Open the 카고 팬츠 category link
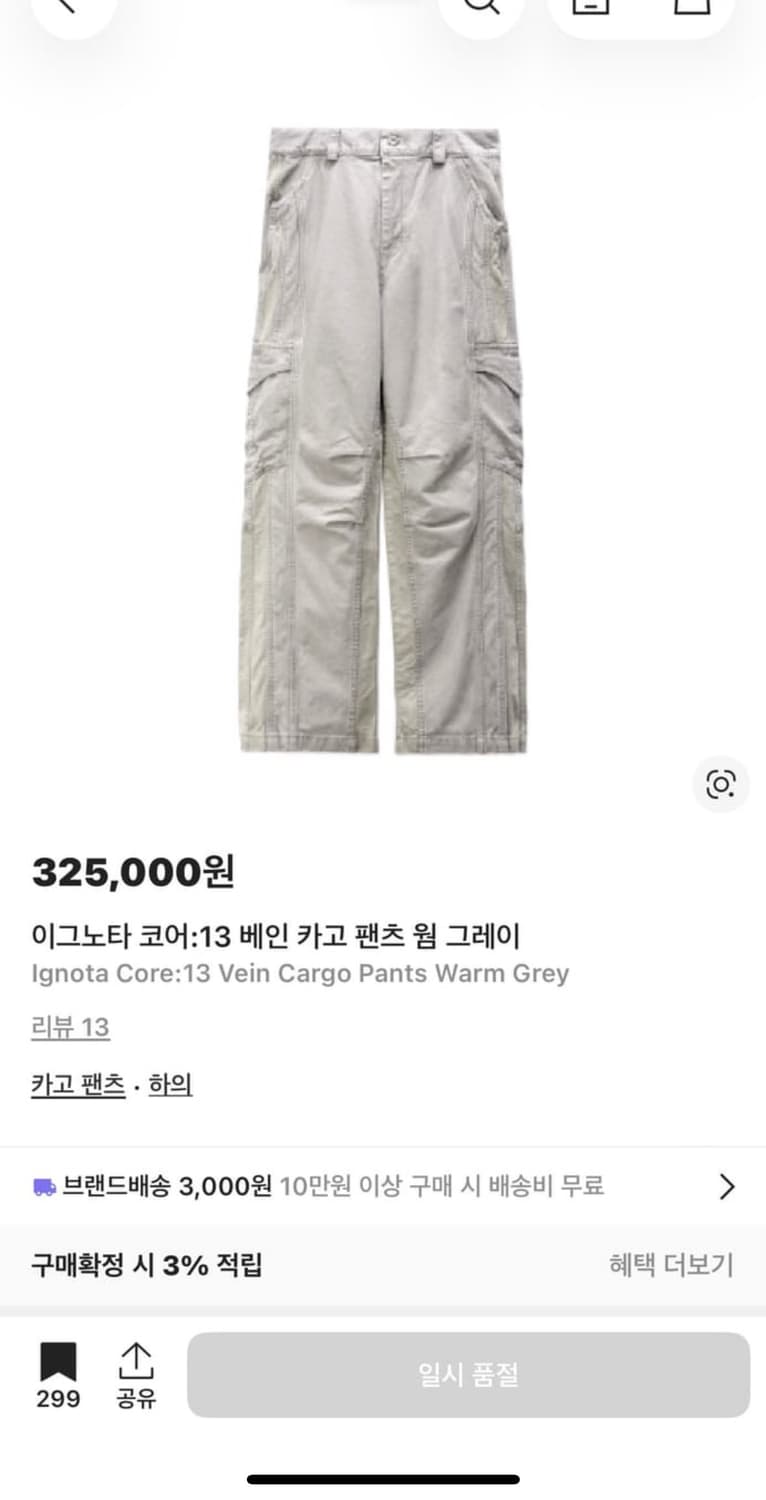This screenshot has width=766, height=1500. [x=77, y=1084]
